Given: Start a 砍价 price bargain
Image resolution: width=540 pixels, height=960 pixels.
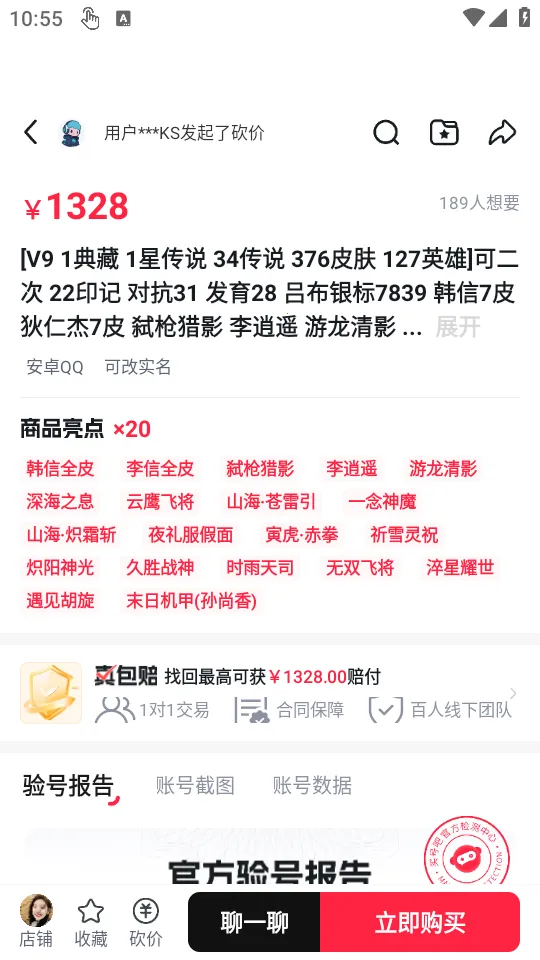Looking at the screenshot, I should tap(146, 923).
